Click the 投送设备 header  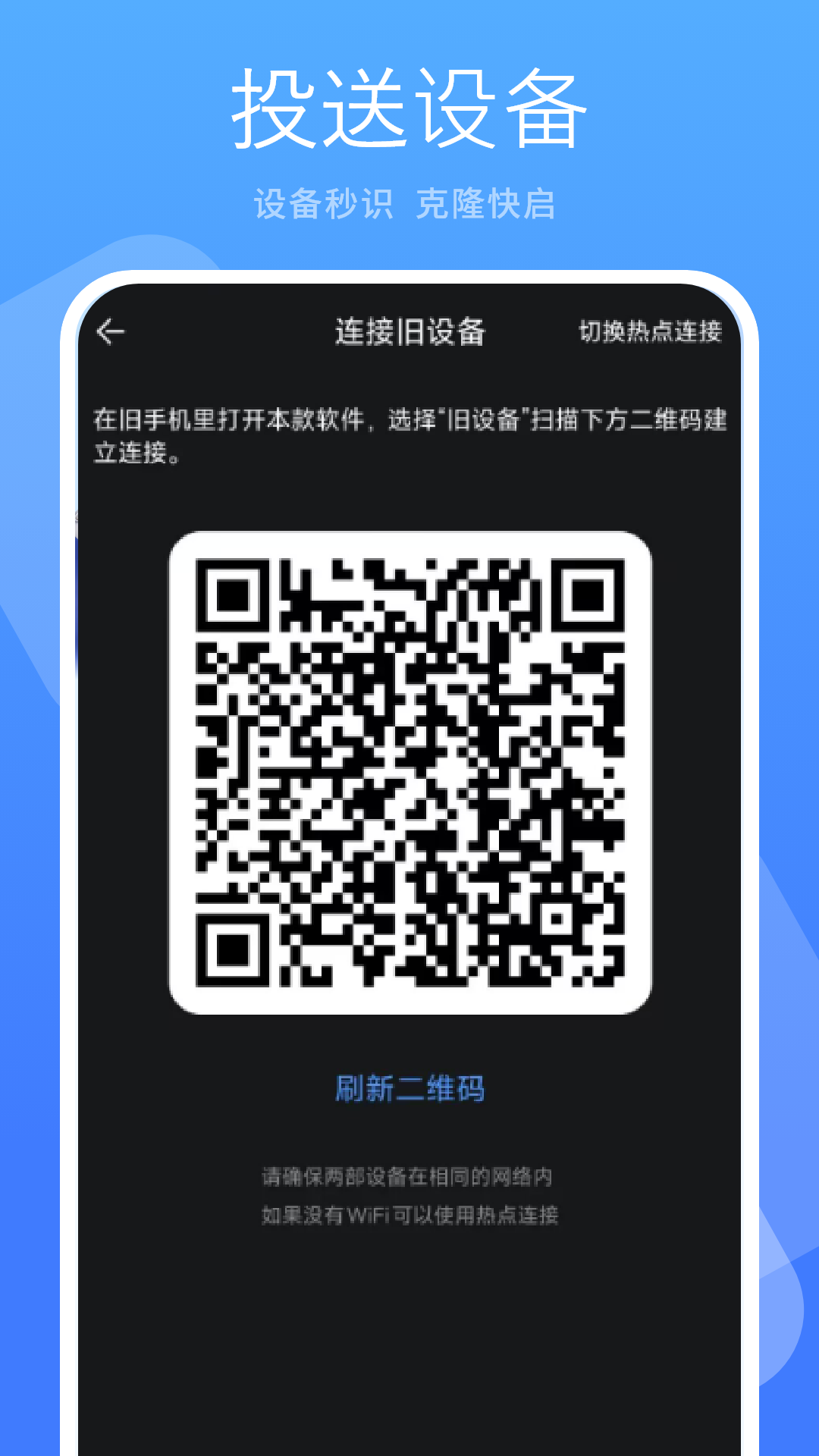click(409, 106)
